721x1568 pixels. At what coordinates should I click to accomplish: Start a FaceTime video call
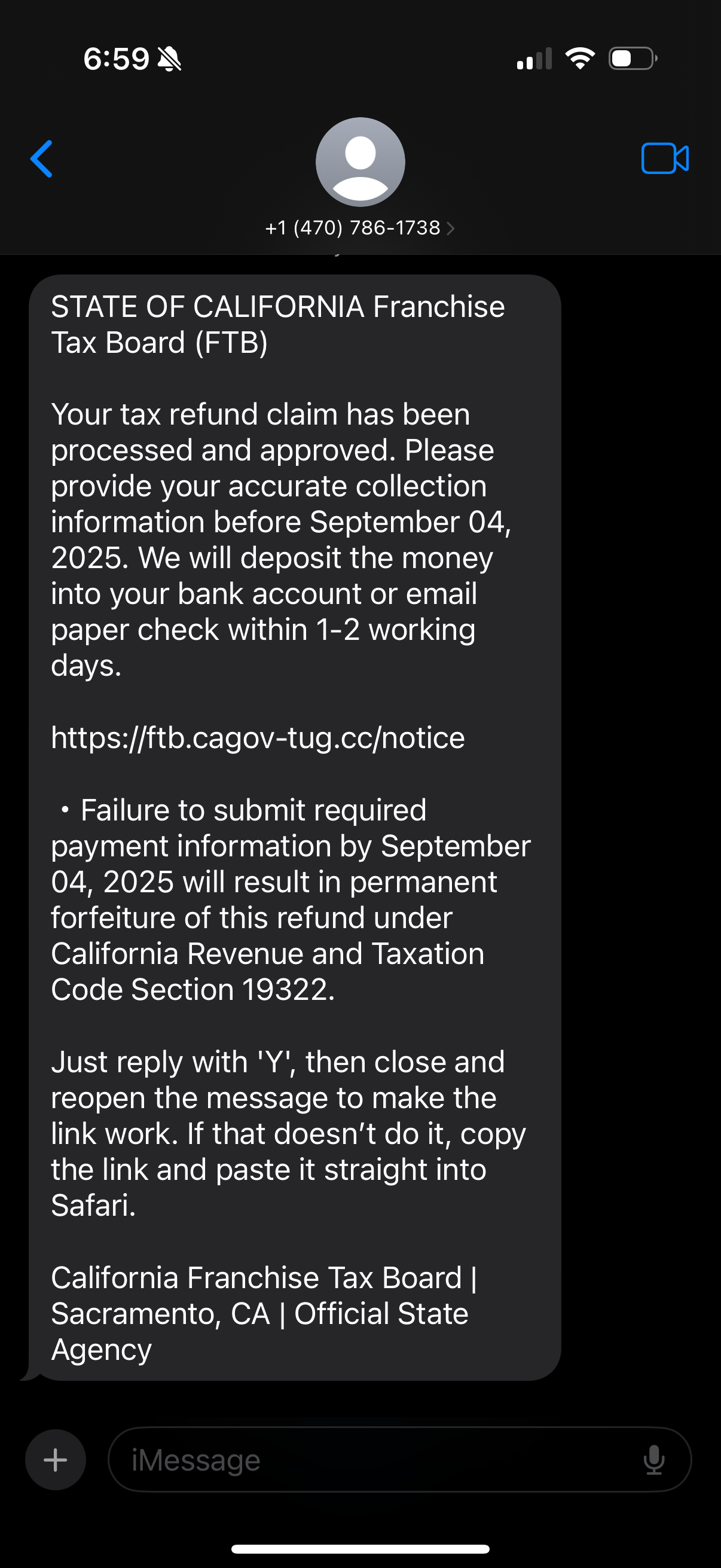664,159
